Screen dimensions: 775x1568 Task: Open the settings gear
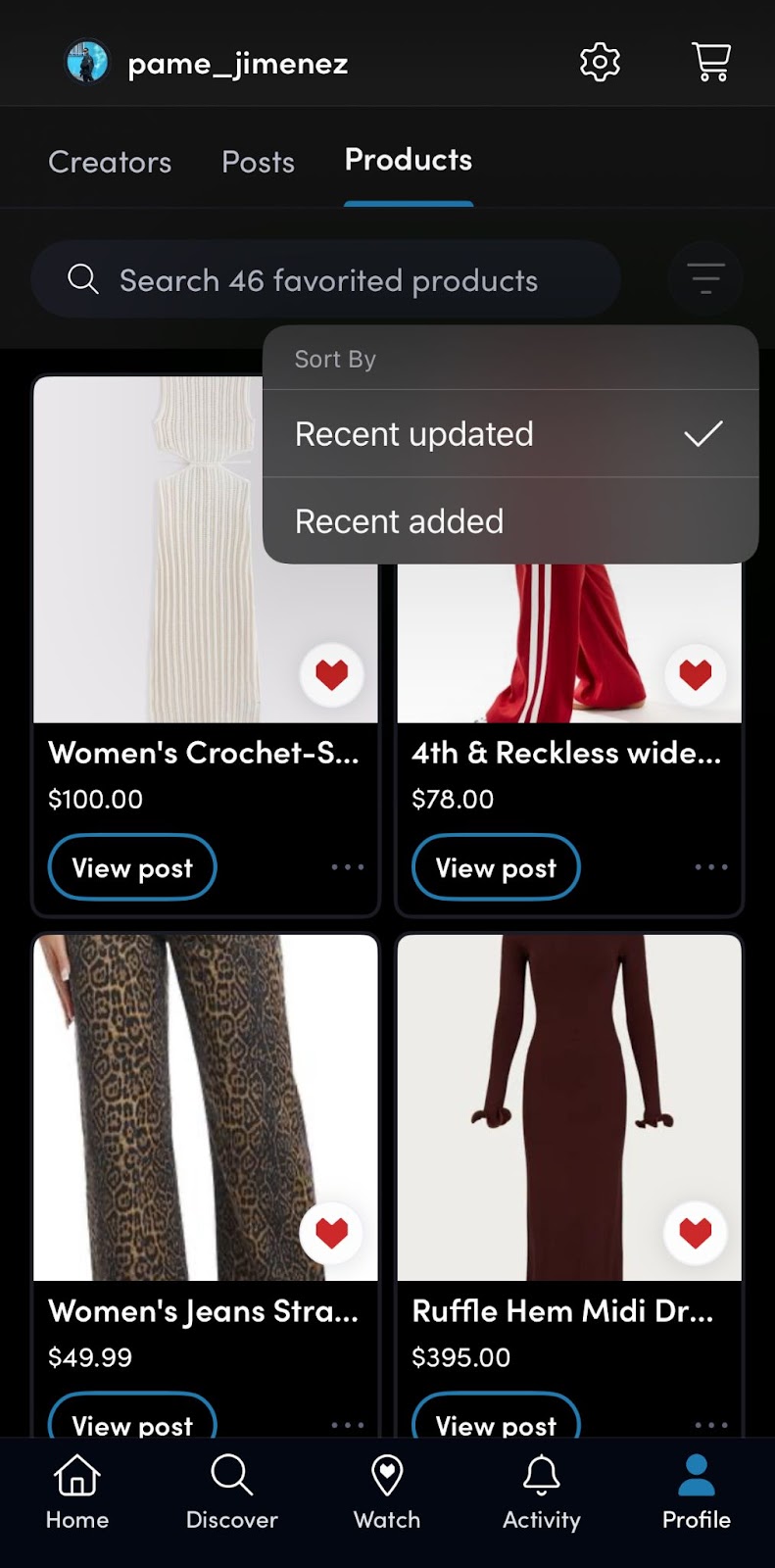[x=600, y=63]
